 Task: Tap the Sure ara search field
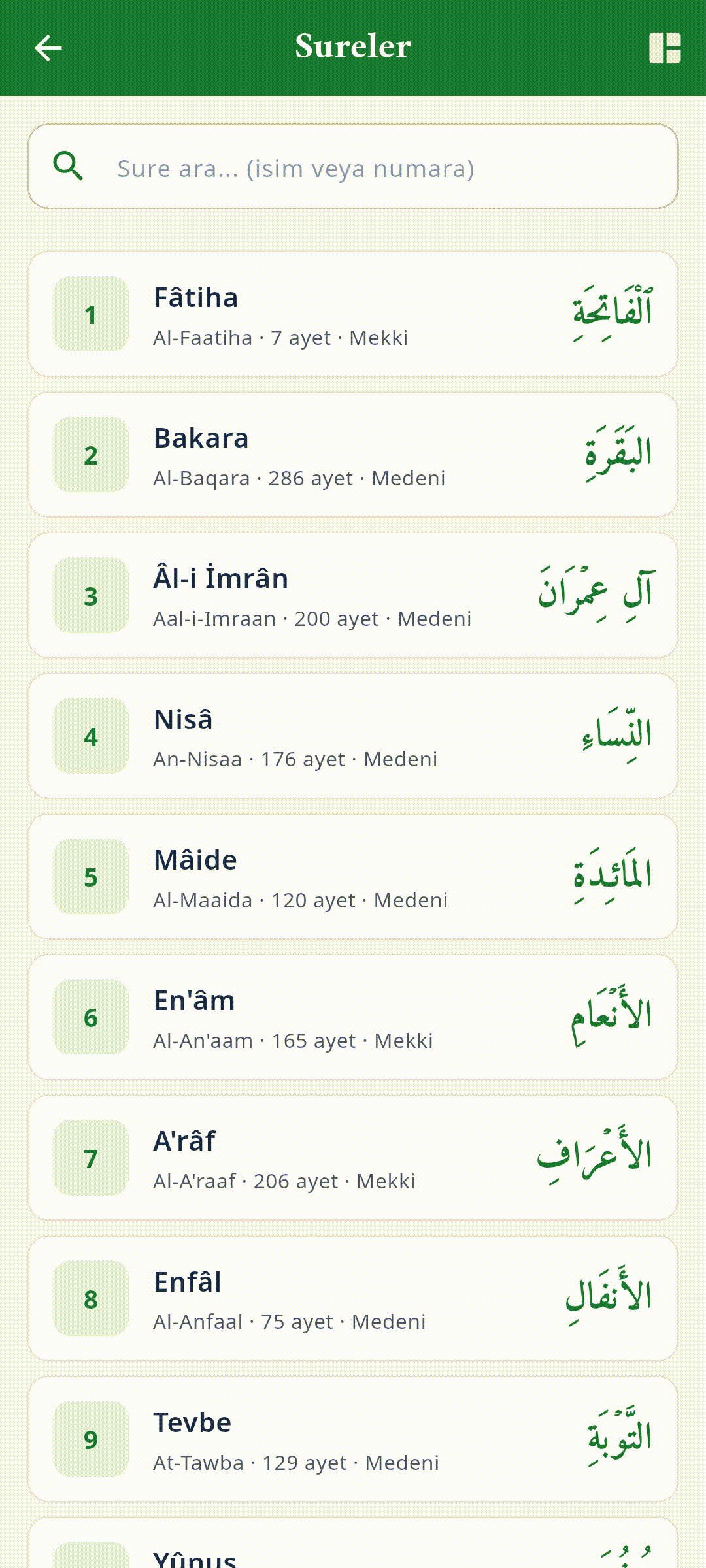coord(353,167)
